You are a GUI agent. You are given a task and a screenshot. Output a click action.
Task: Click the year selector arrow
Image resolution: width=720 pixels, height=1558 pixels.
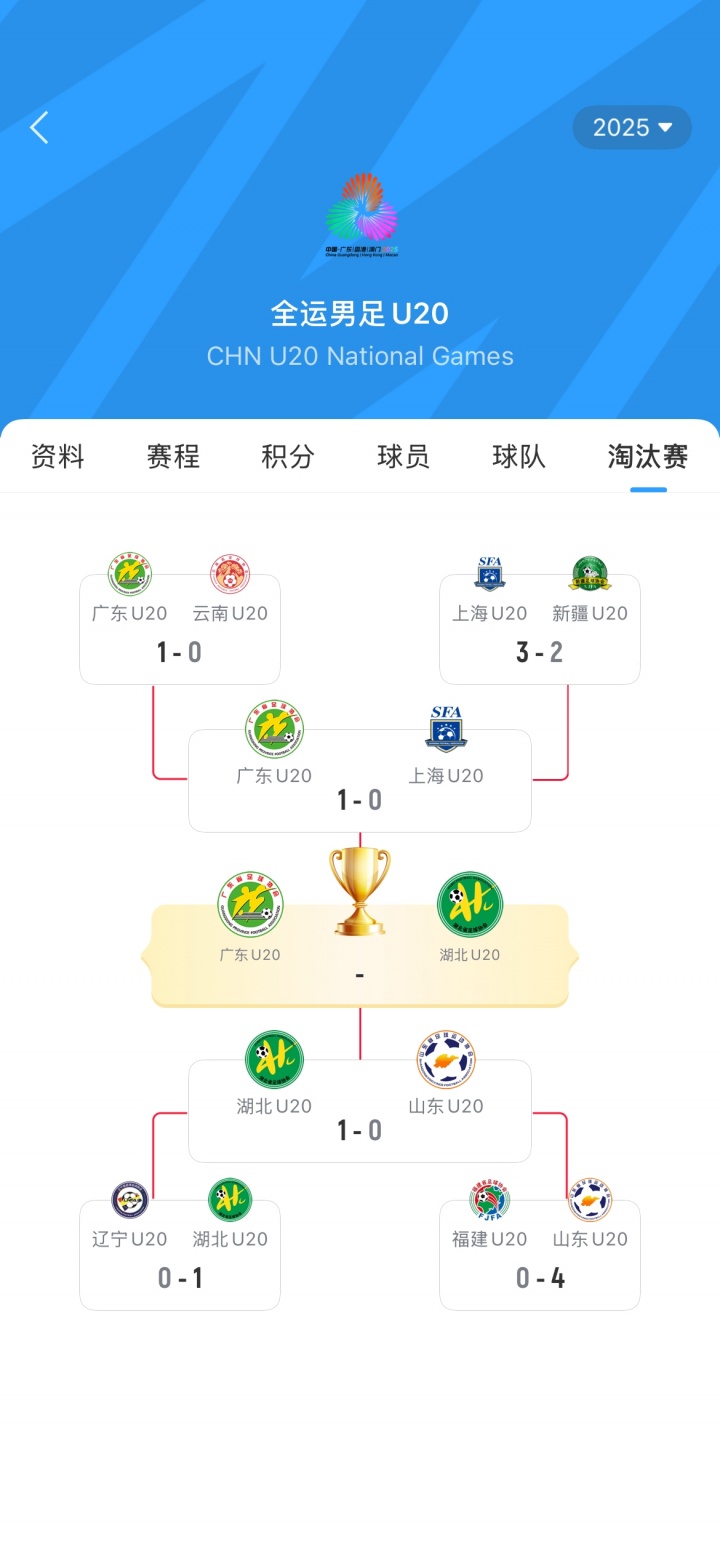click(x=668, y=127)
